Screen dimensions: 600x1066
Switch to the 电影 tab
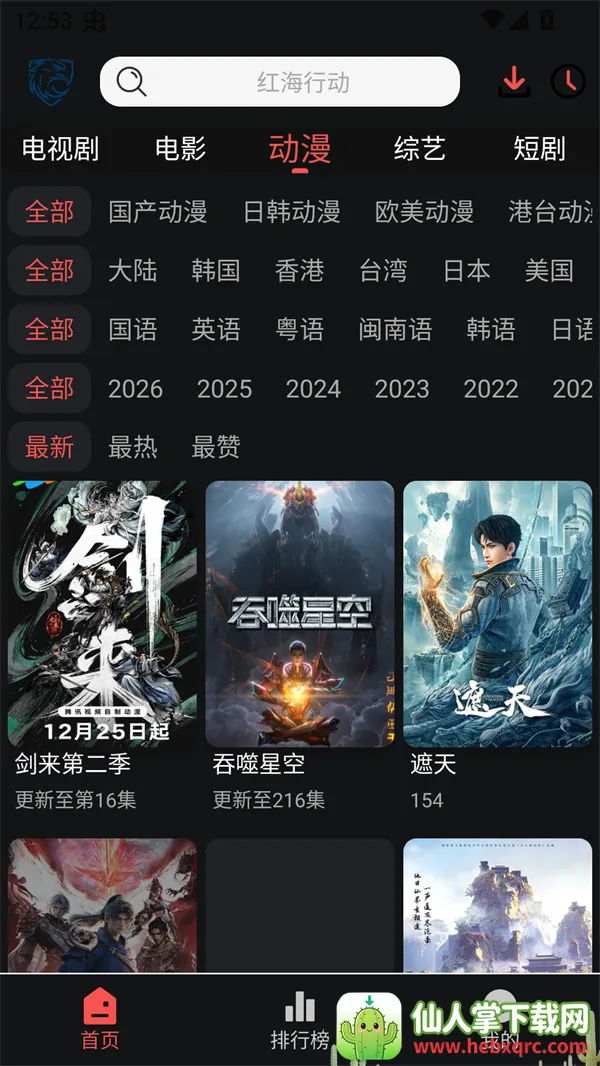(181, 149)
